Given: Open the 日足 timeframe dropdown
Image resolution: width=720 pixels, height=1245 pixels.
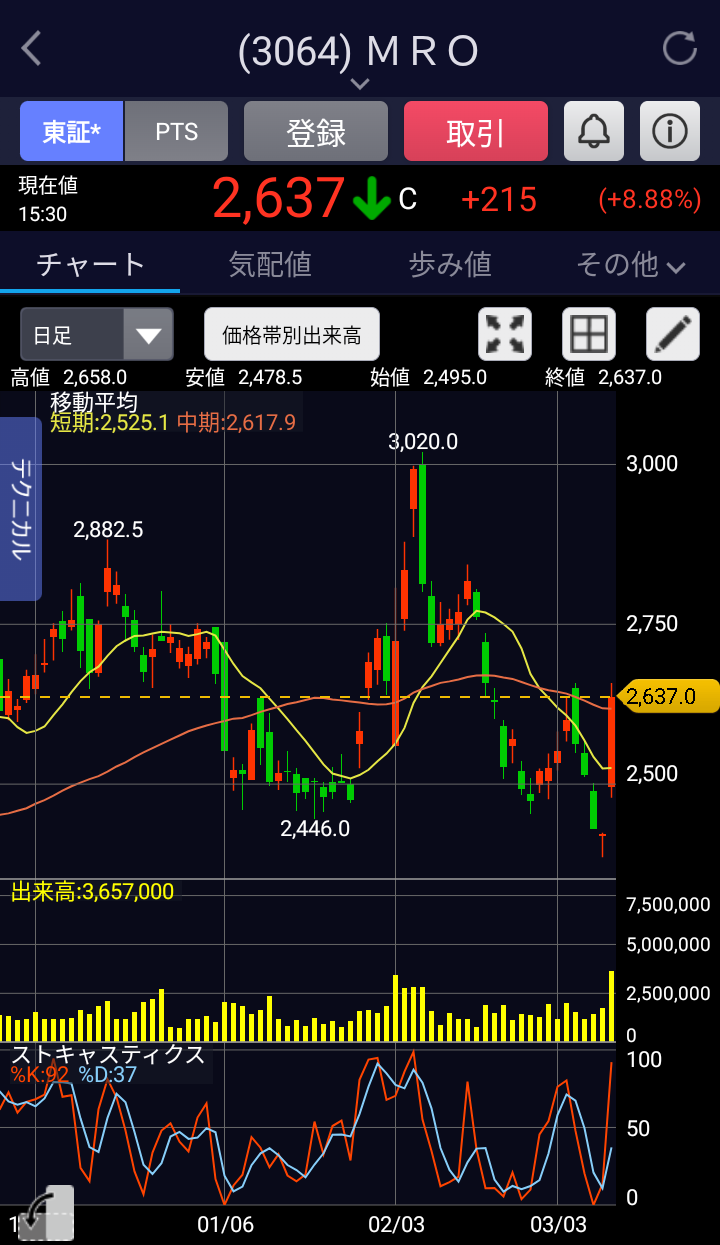Looking at the screenshot, I should (x=97, y=334).
